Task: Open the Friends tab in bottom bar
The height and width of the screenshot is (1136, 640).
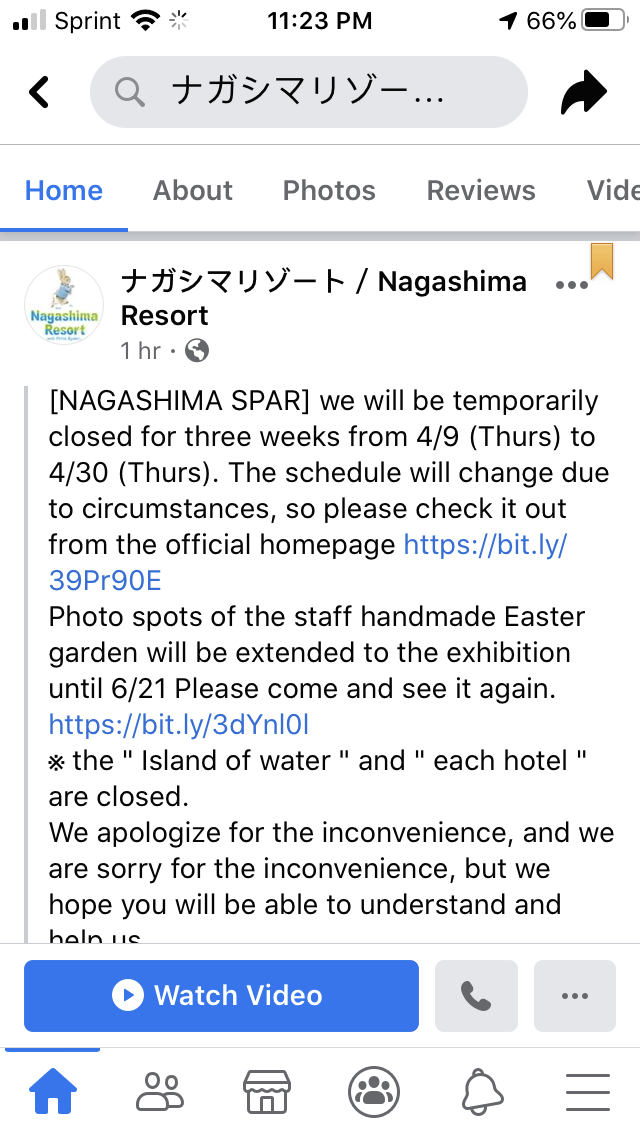Action: point(159,1091)
